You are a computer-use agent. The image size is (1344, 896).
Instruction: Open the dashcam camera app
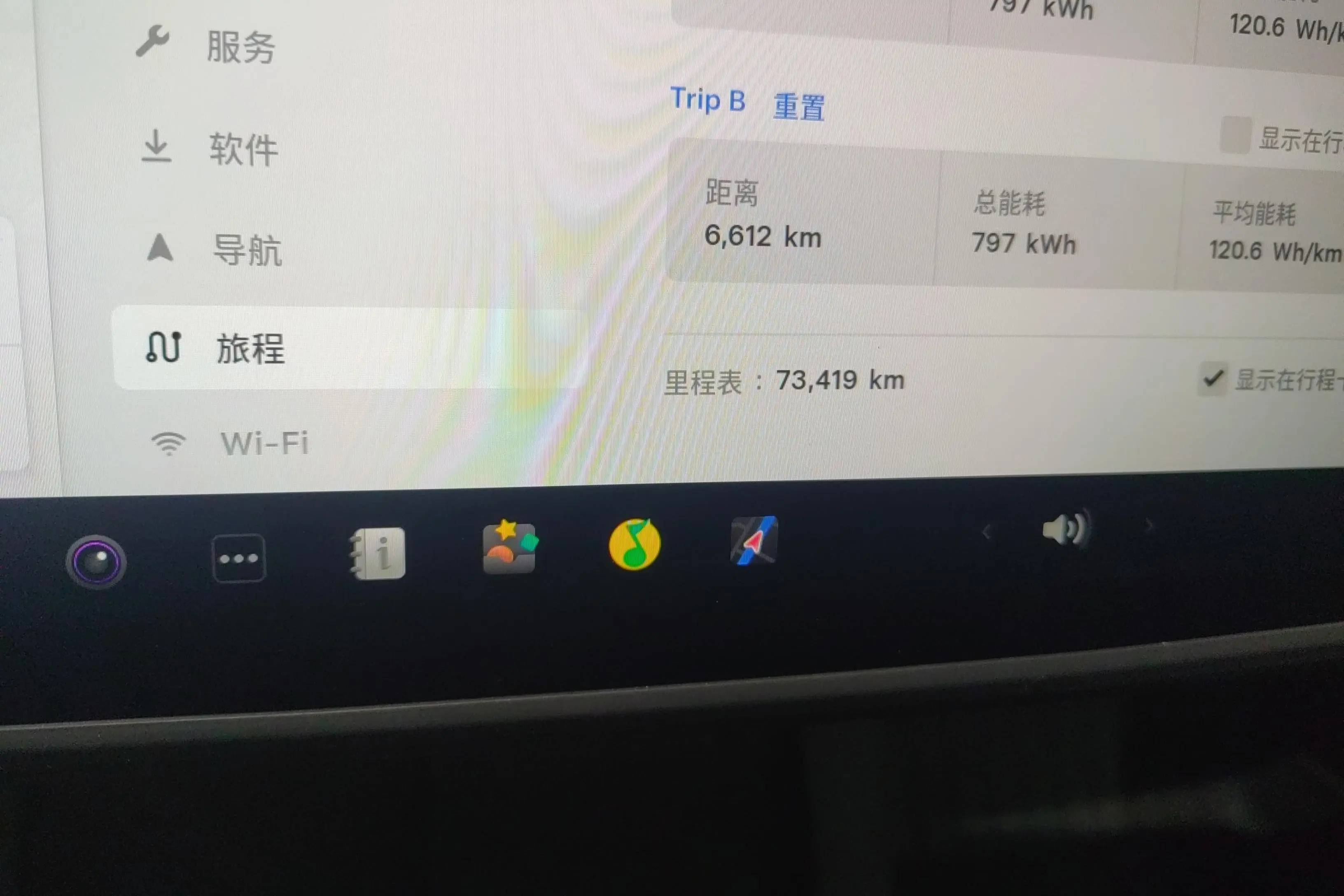coord(96,561)
